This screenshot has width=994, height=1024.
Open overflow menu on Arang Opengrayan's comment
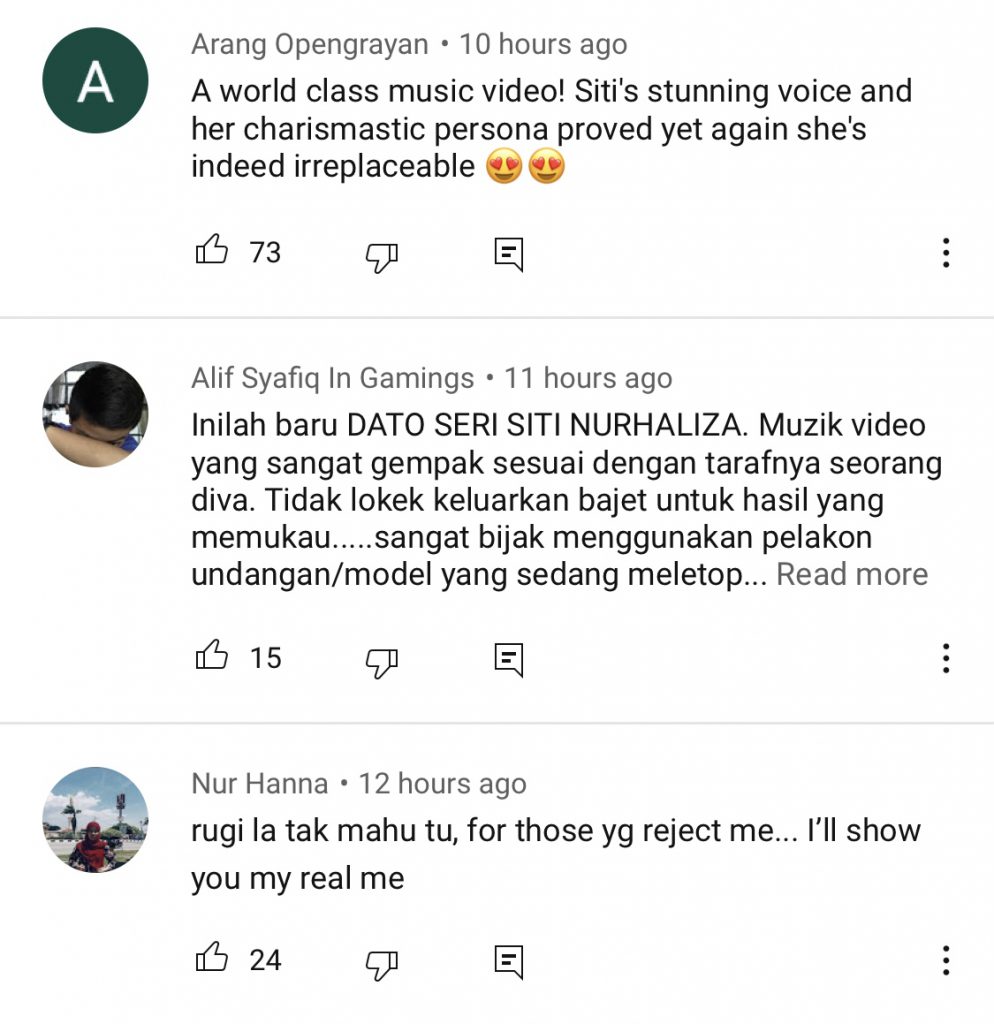945,253
